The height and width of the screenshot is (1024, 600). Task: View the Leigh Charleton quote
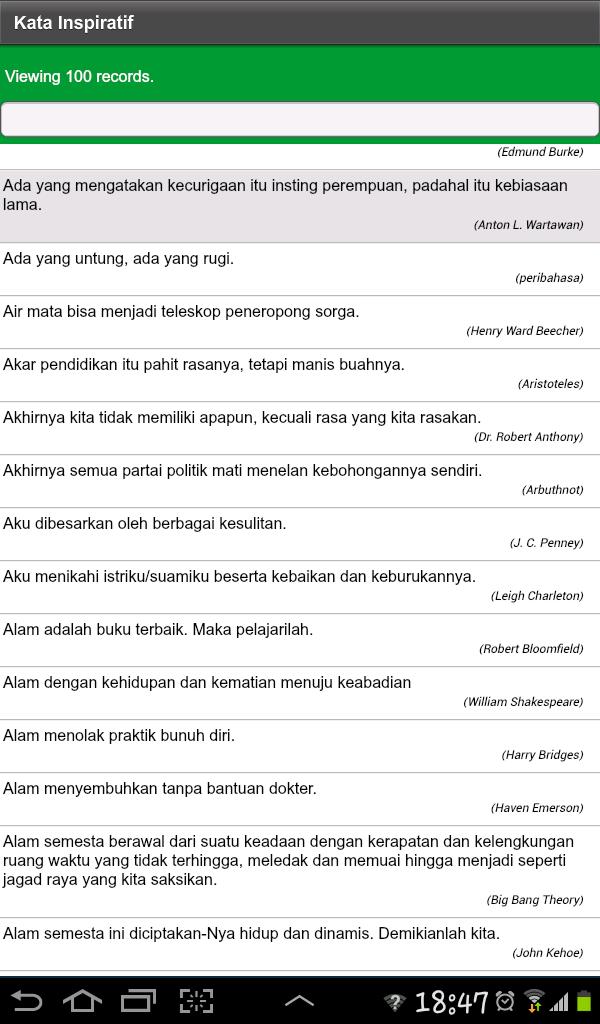click(x=300, y=586)
